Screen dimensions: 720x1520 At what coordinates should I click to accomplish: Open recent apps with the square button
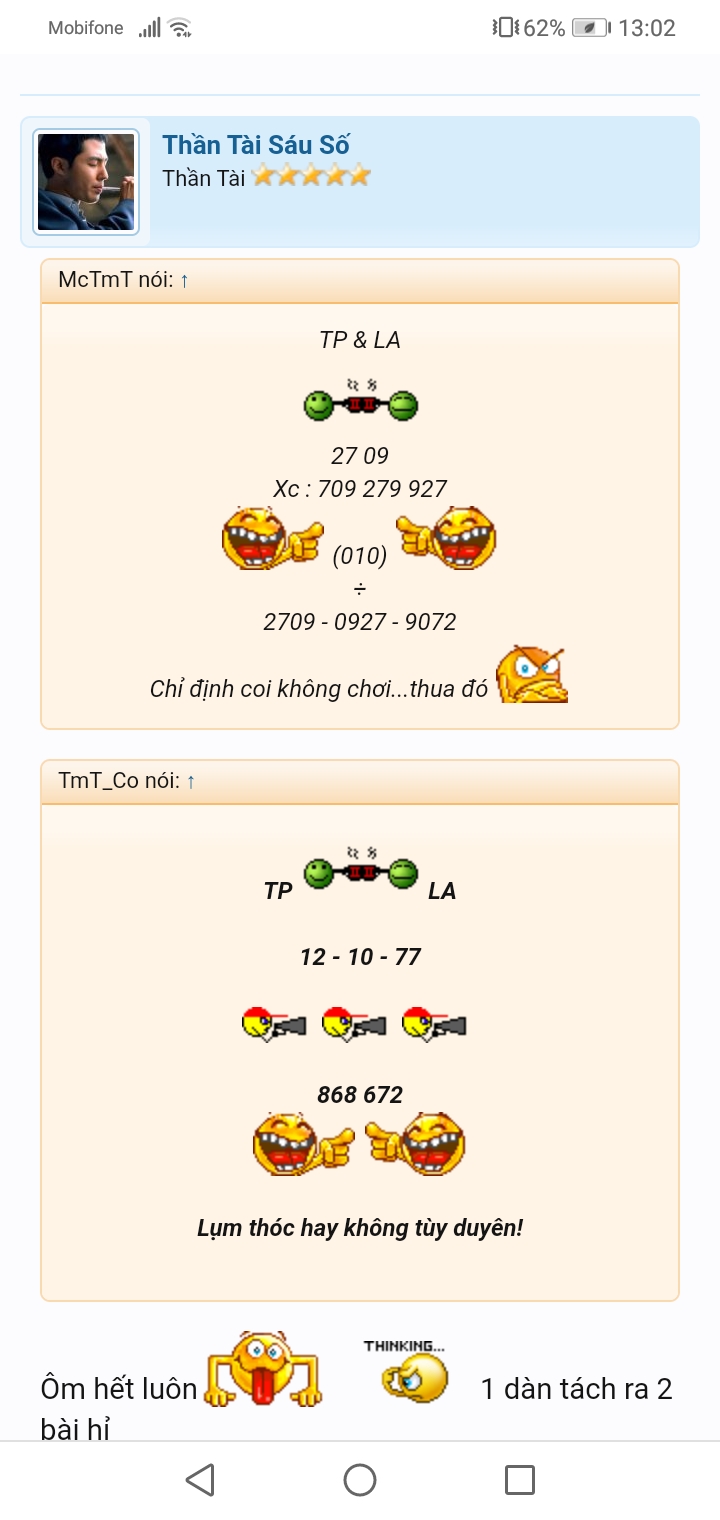point(519,1478)
